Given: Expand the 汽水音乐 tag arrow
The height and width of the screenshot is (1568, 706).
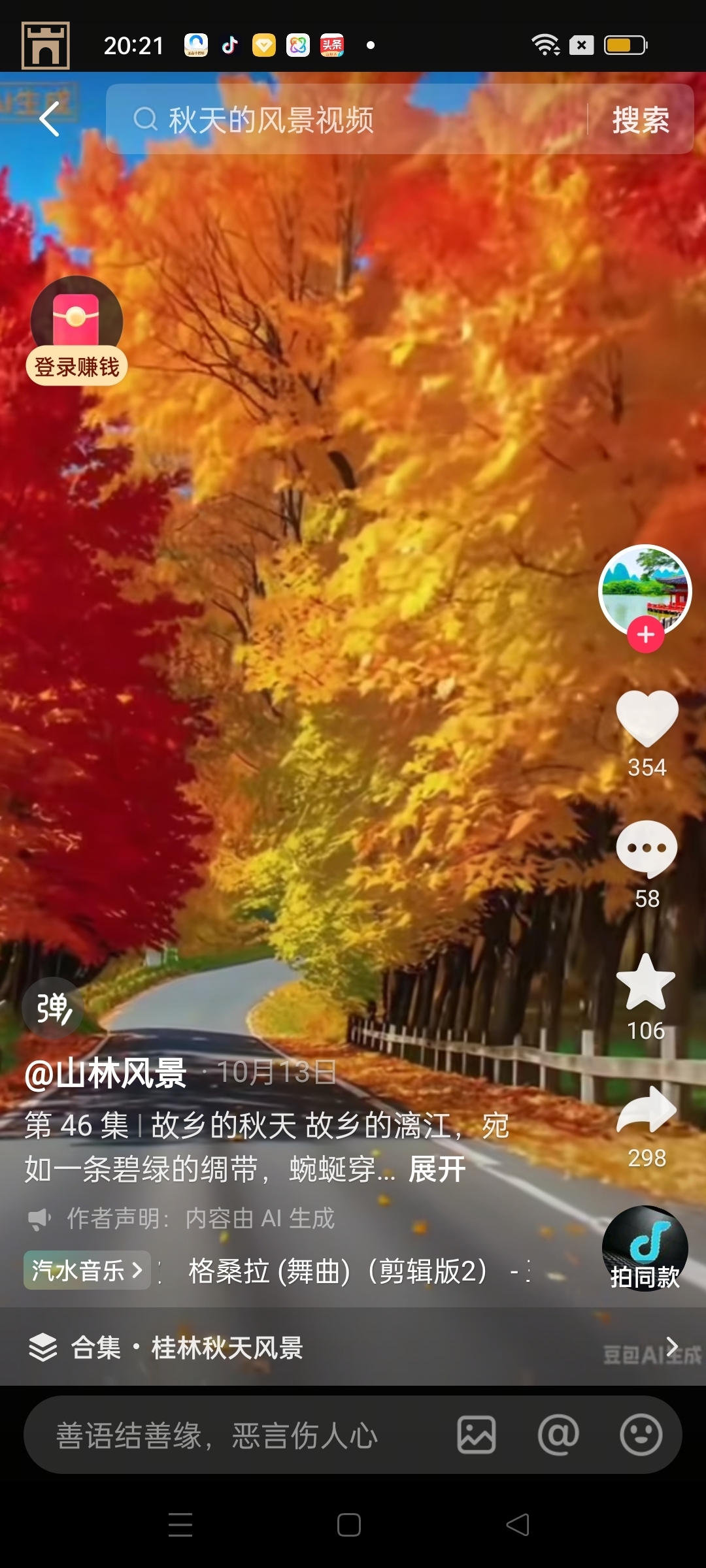Looking at the screenshot, I should coord(139,1269).
